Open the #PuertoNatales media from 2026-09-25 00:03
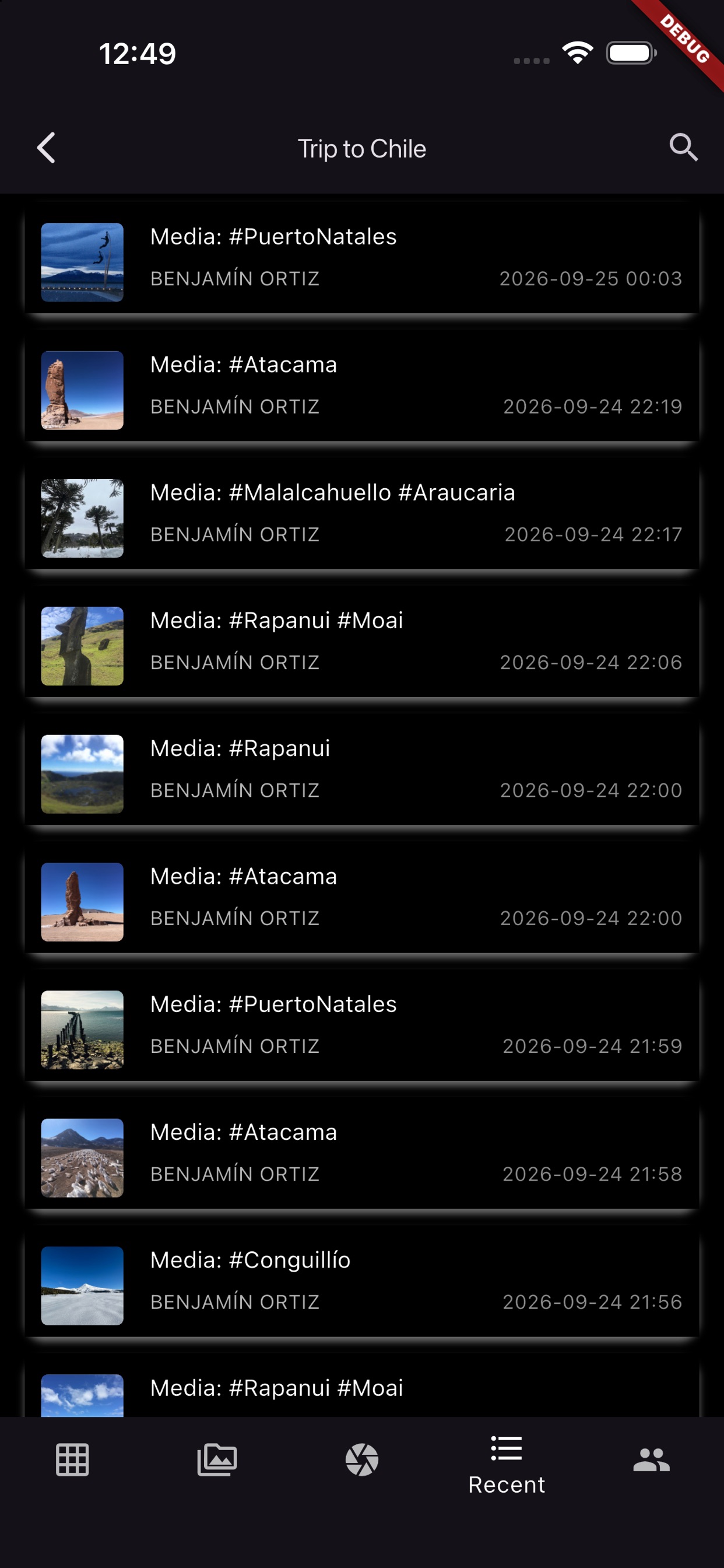The image size is (724, 1568). tap(362, 262)
